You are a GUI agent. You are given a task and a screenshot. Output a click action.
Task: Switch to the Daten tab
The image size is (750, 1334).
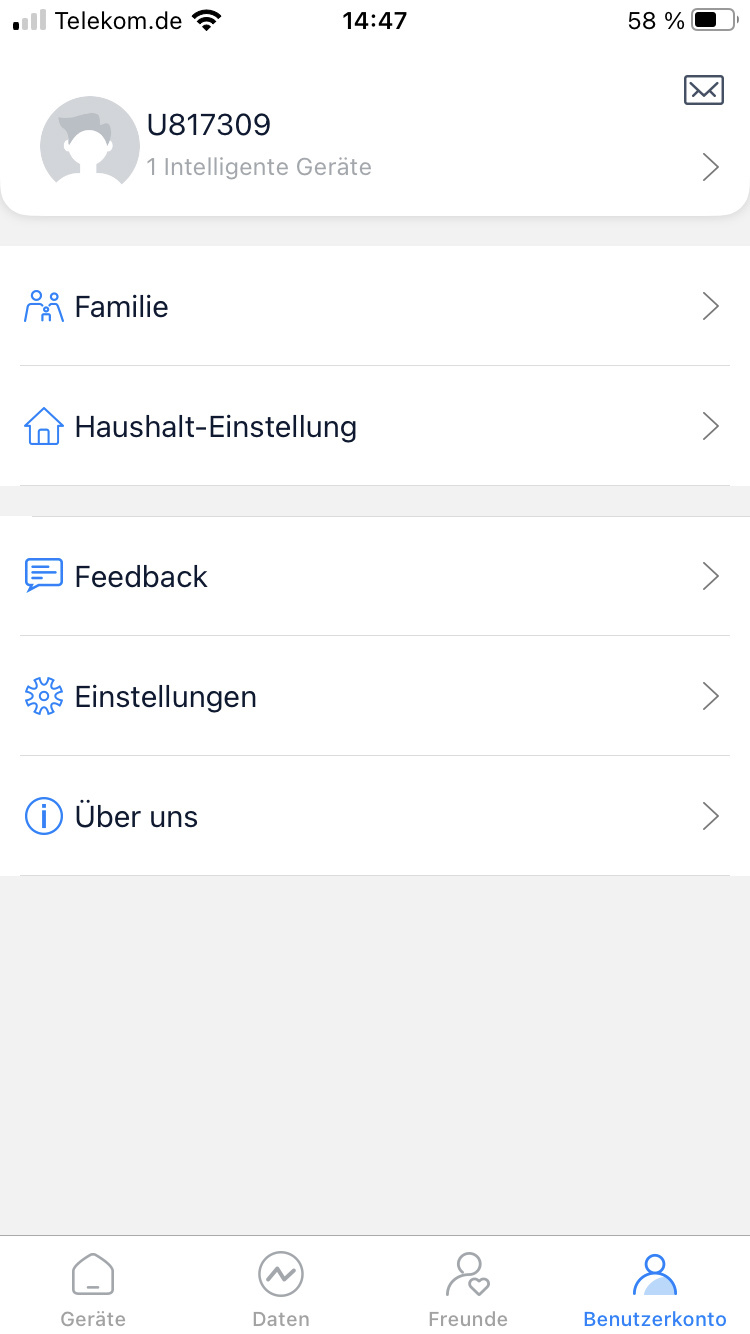tap(281, 1288)
